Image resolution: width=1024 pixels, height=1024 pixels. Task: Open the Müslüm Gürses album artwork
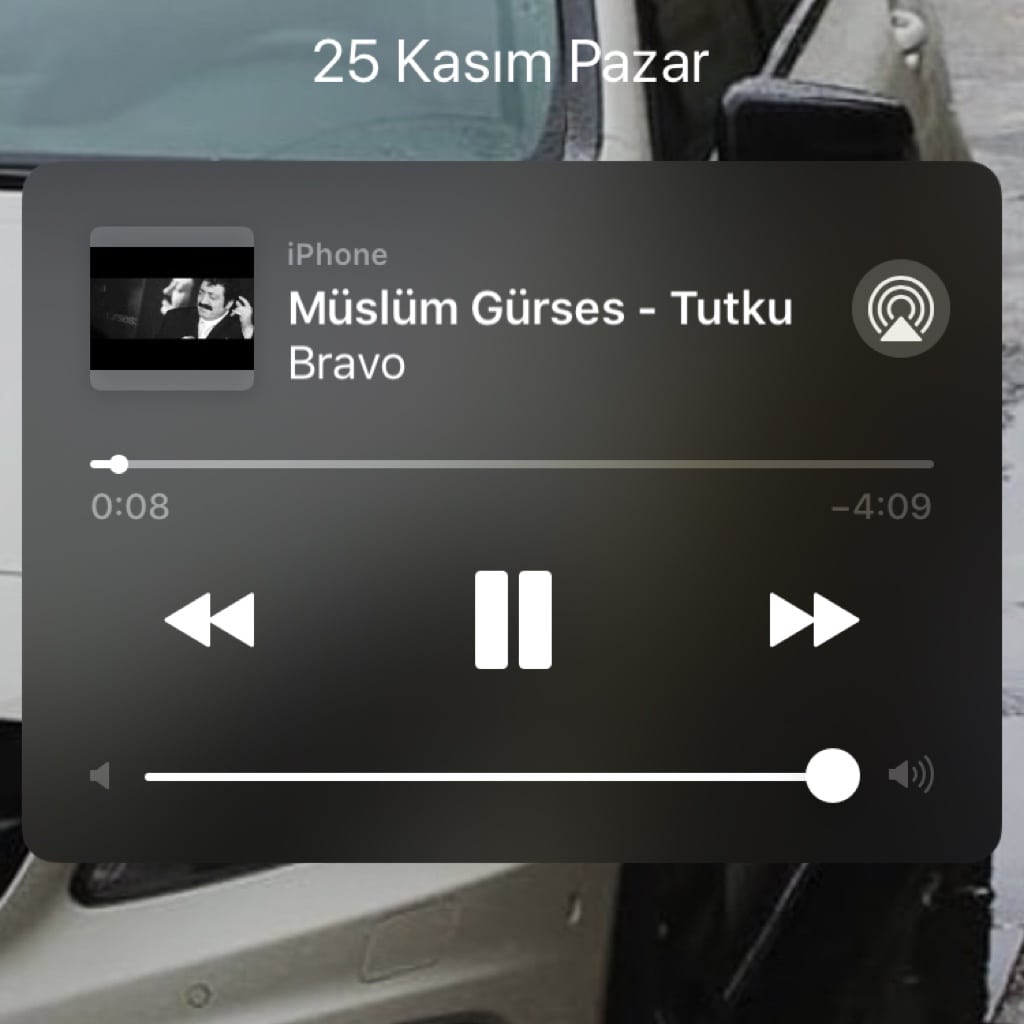point(172,308)
